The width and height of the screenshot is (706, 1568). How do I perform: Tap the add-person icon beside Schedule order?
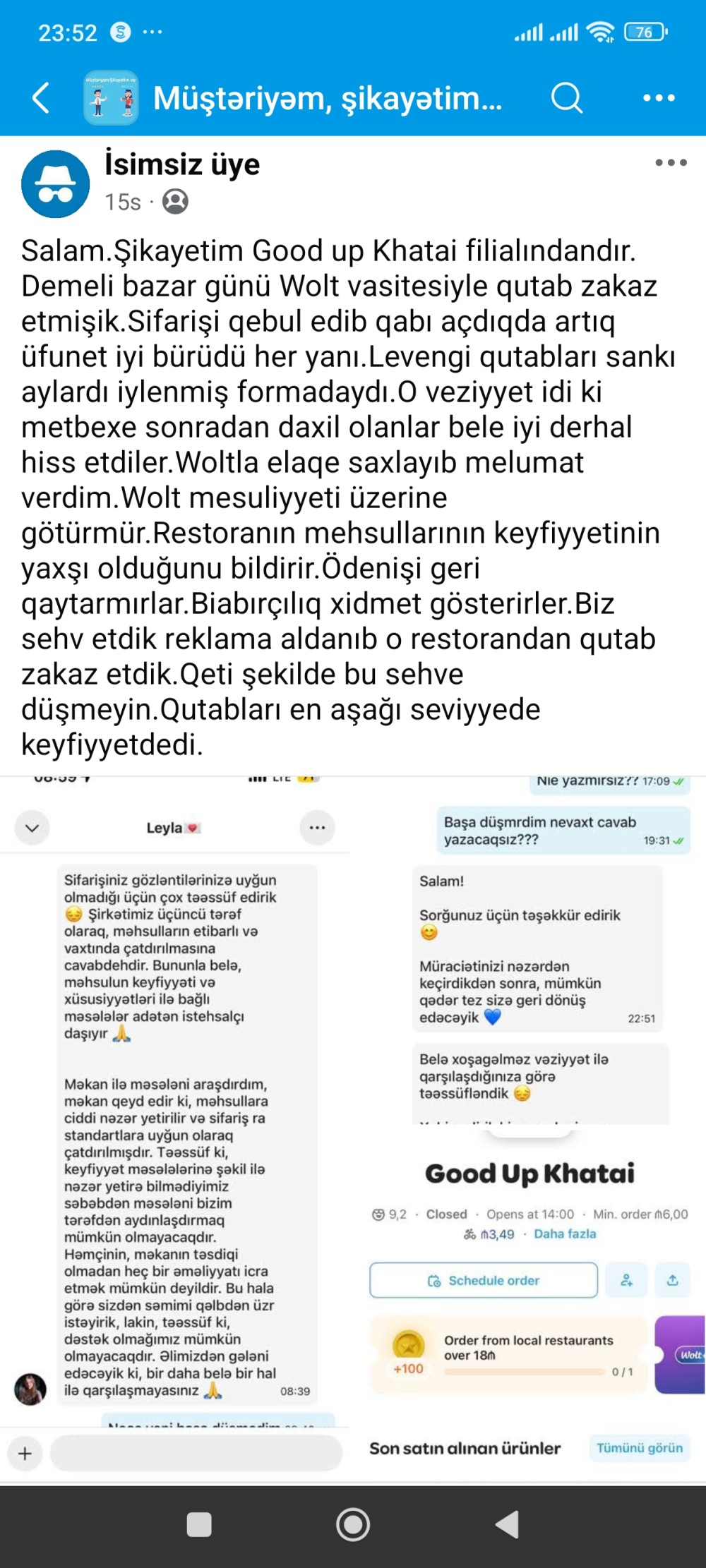pyautogui.click(x=625, y=1281)
